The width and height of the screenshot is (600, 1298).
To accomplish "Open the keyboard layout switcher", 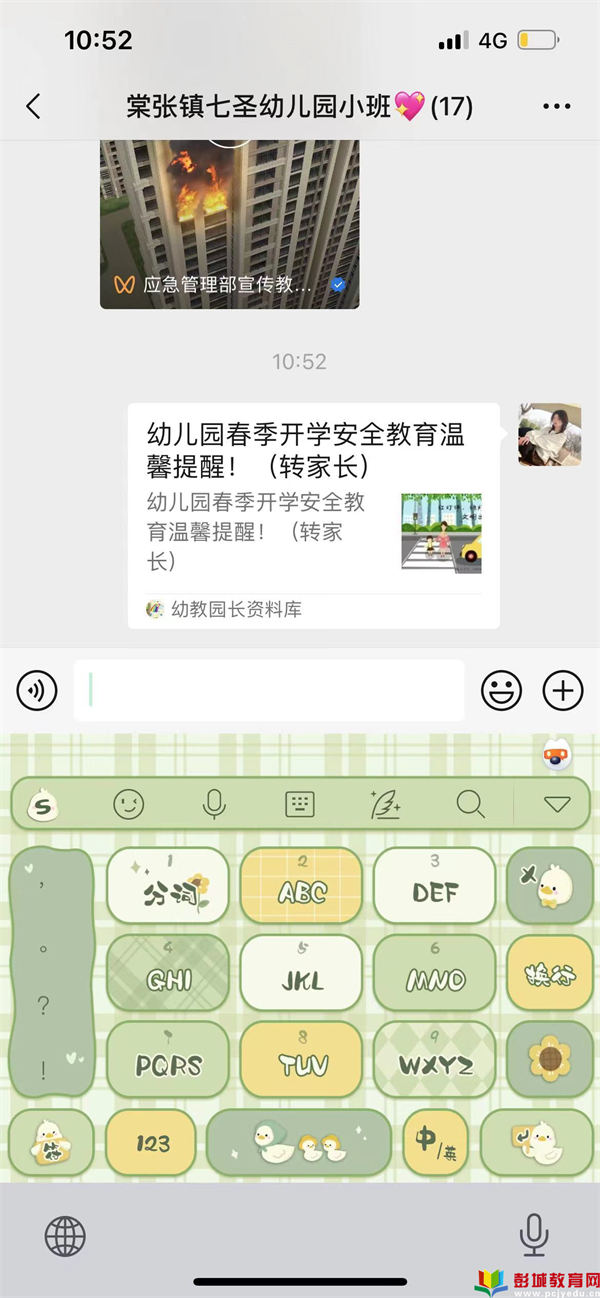I will point(300,804).
